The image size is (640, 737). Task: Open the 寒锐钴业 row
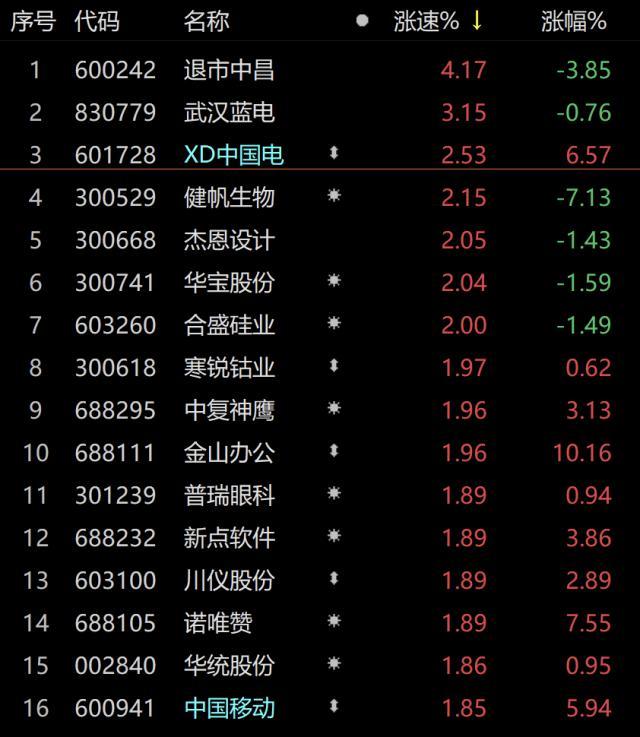(x=229, y=368)
